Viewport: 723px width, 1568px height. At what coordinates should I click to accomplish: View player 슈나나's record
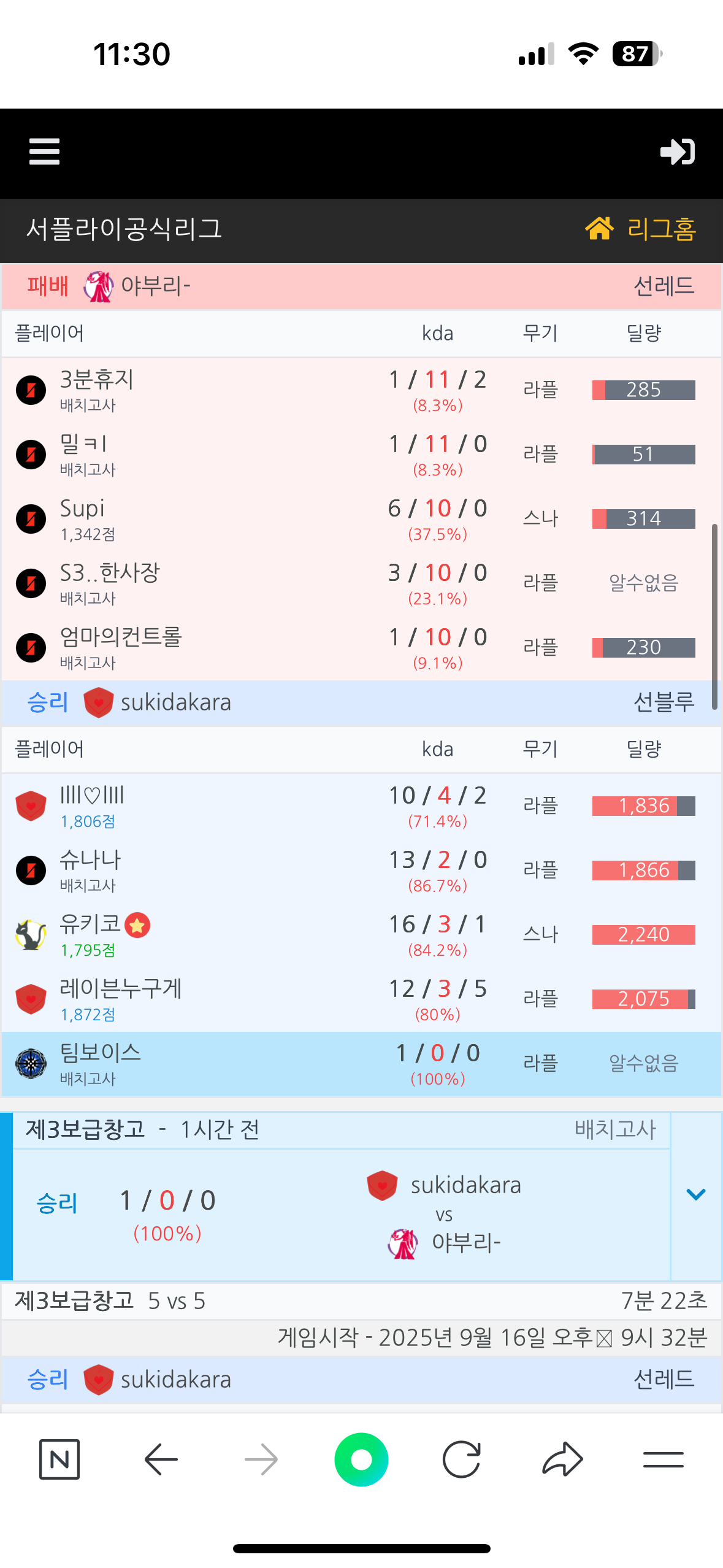pos(90,859)
